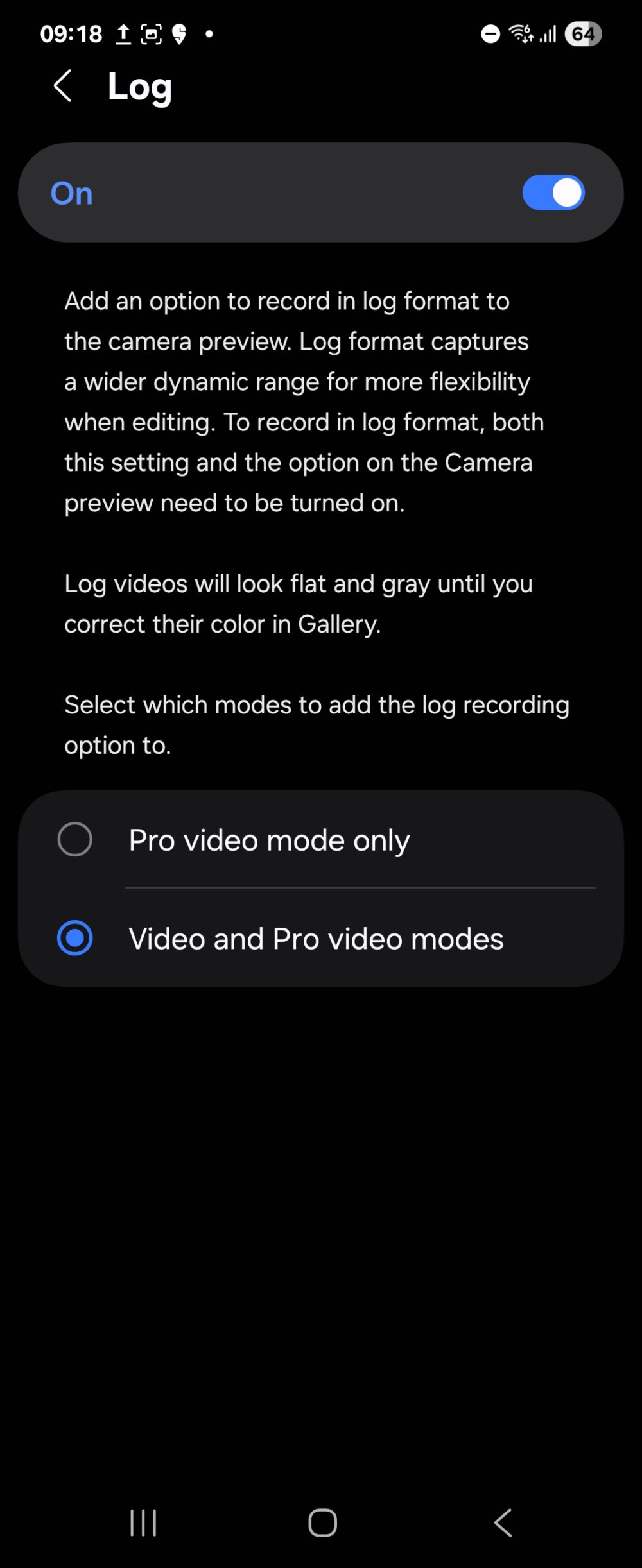Screen dimensions: 642x1568
Task: Turn off the Log On switch
Action: [x=553, y=192]
